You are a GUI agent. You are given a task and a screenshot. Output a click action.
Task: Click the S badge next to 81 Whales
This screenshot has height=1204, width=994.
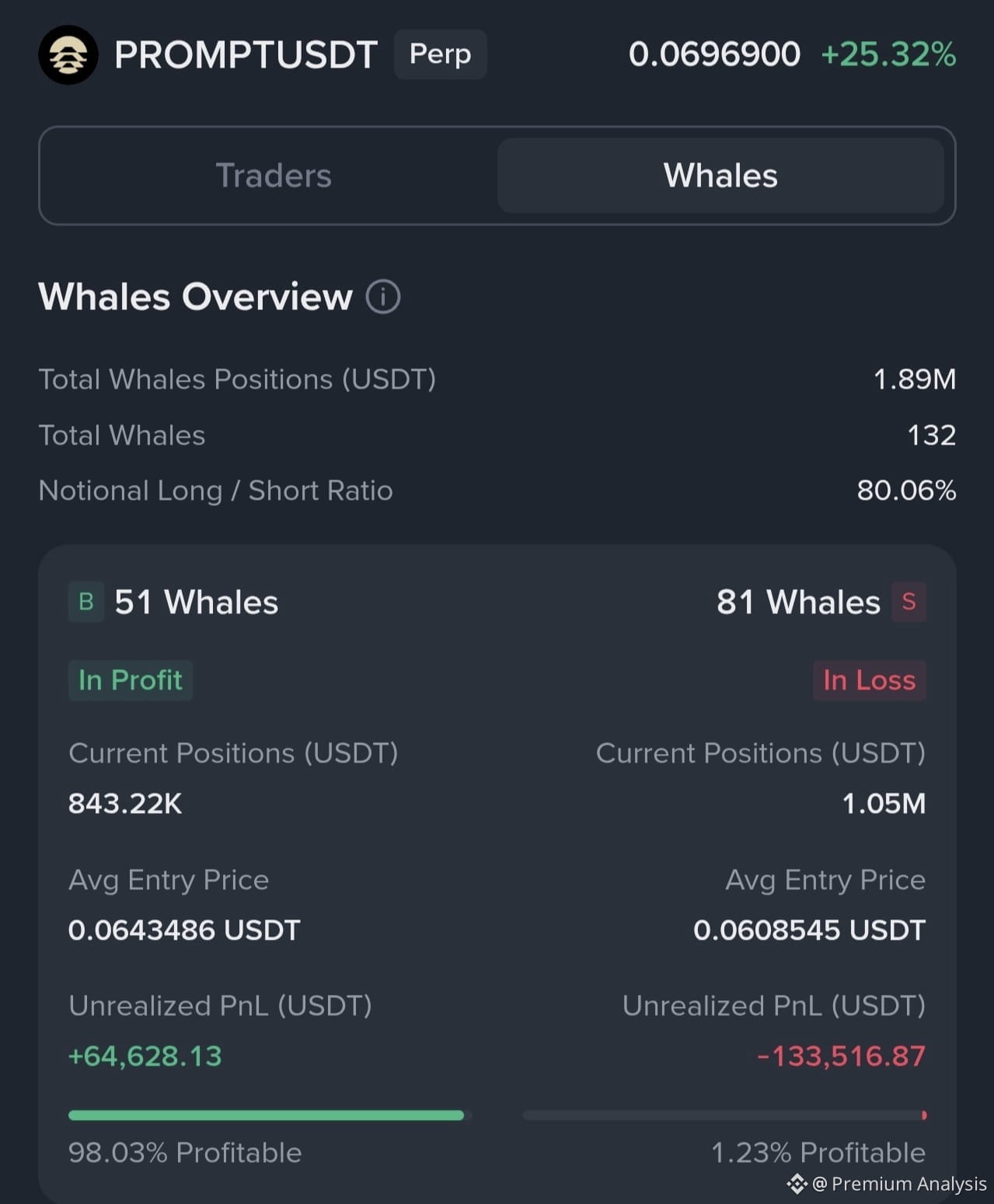point(908,602)
